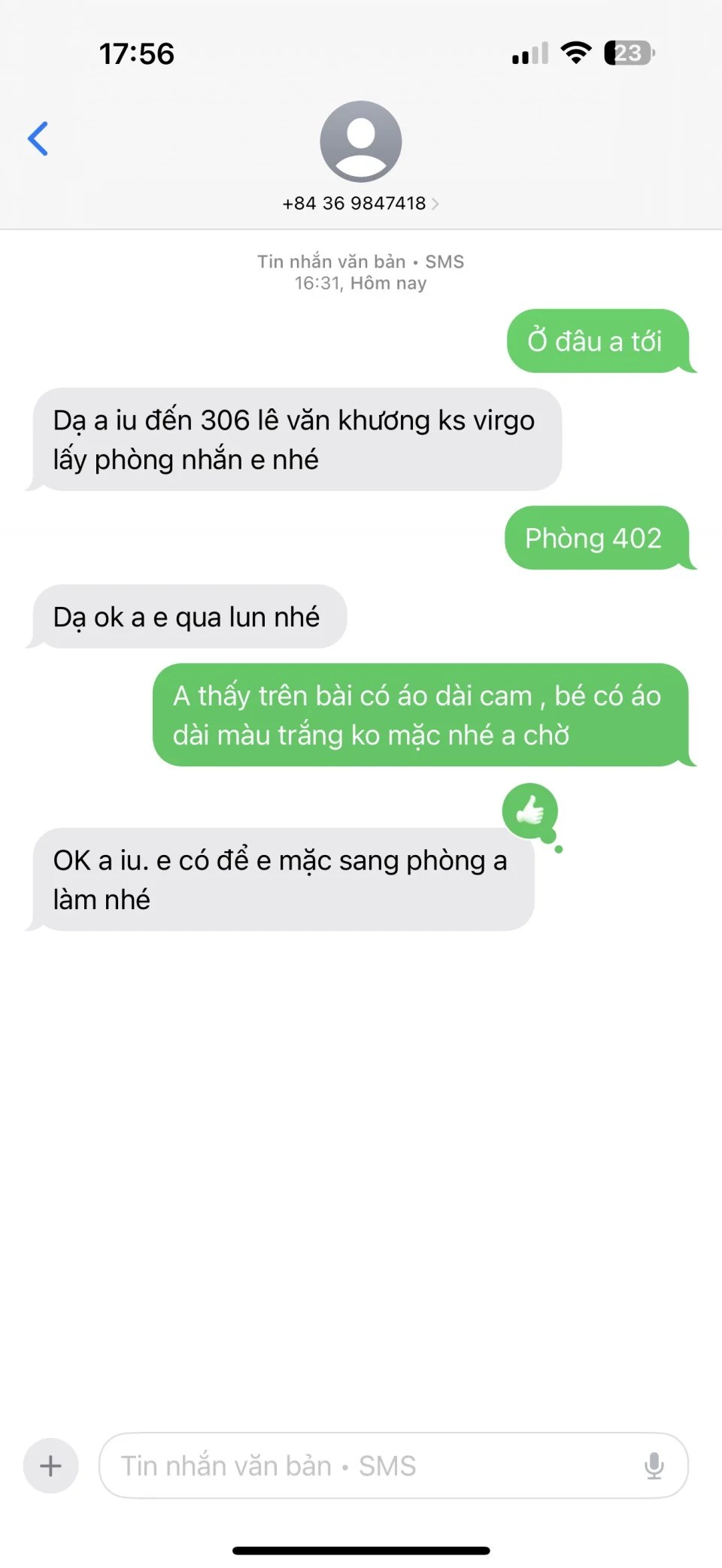Image resolution: width=722 pixels, height=1568 pixels.
Task: Go back to the messages list
Action: [x=38, y=139]
